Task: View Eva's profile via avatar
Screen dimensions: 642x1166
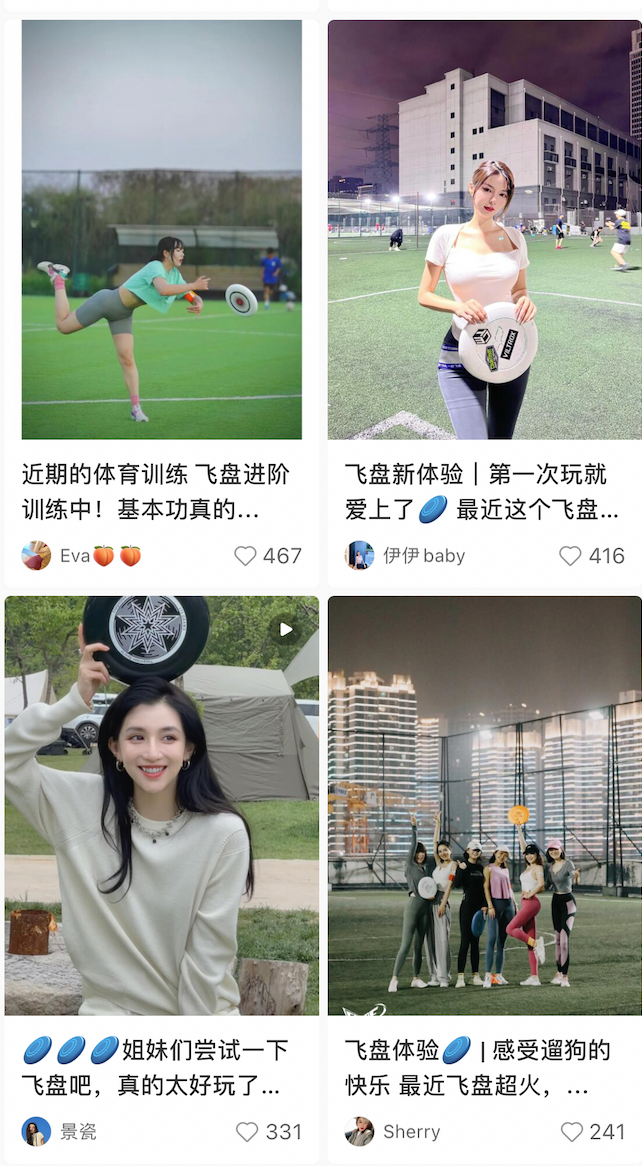Action: coord(36,556)
